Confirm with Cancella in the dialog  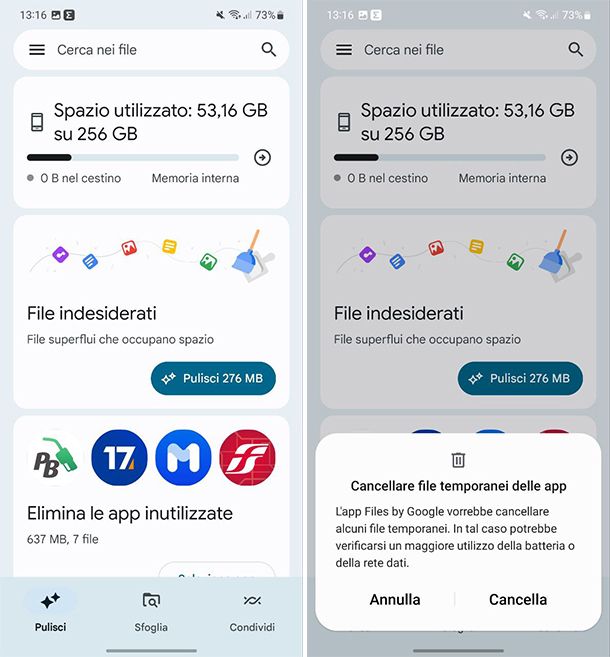click(x=517, y=600)
